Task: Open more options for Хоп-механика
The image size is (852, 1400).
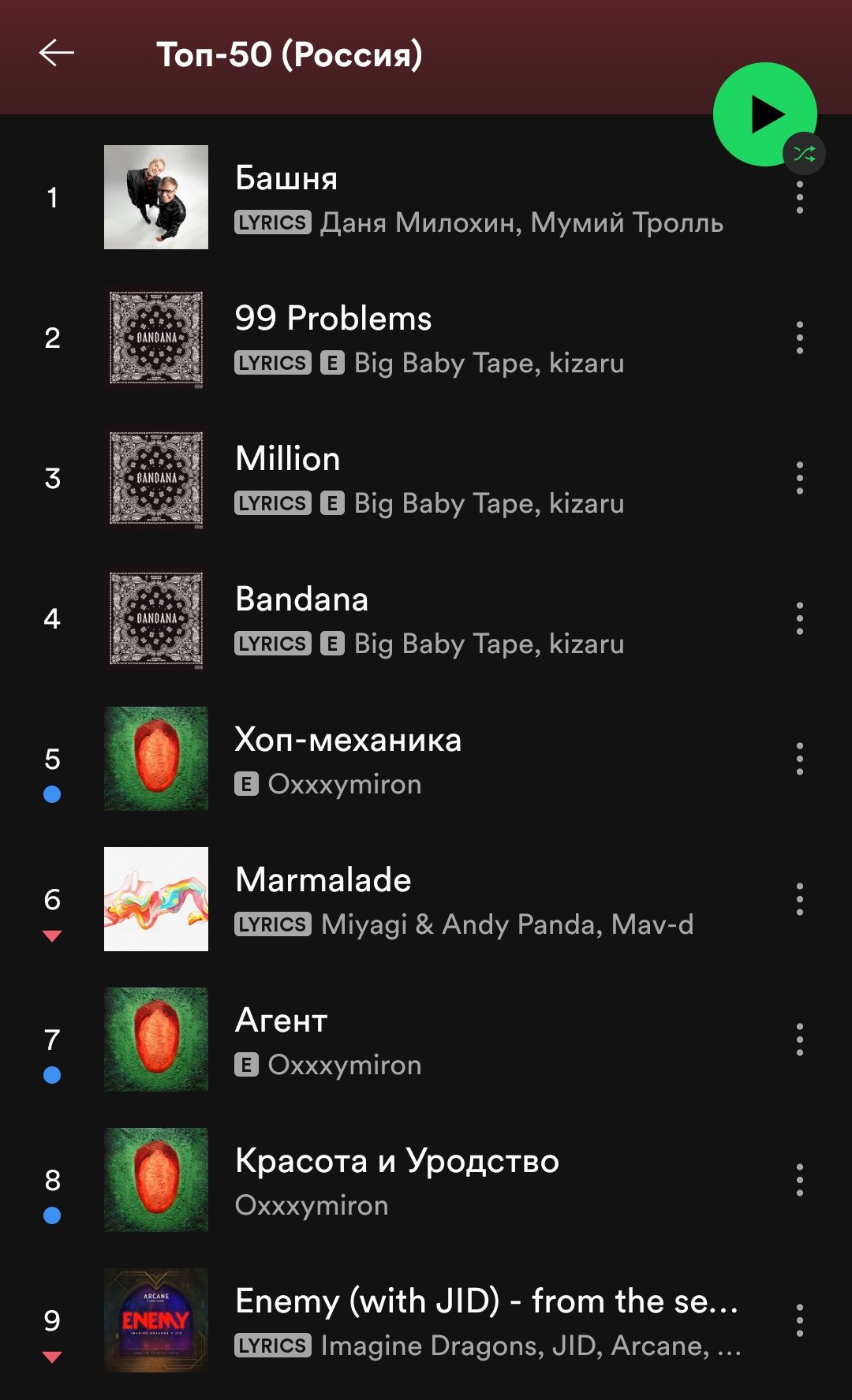Action: coord(800,759)
